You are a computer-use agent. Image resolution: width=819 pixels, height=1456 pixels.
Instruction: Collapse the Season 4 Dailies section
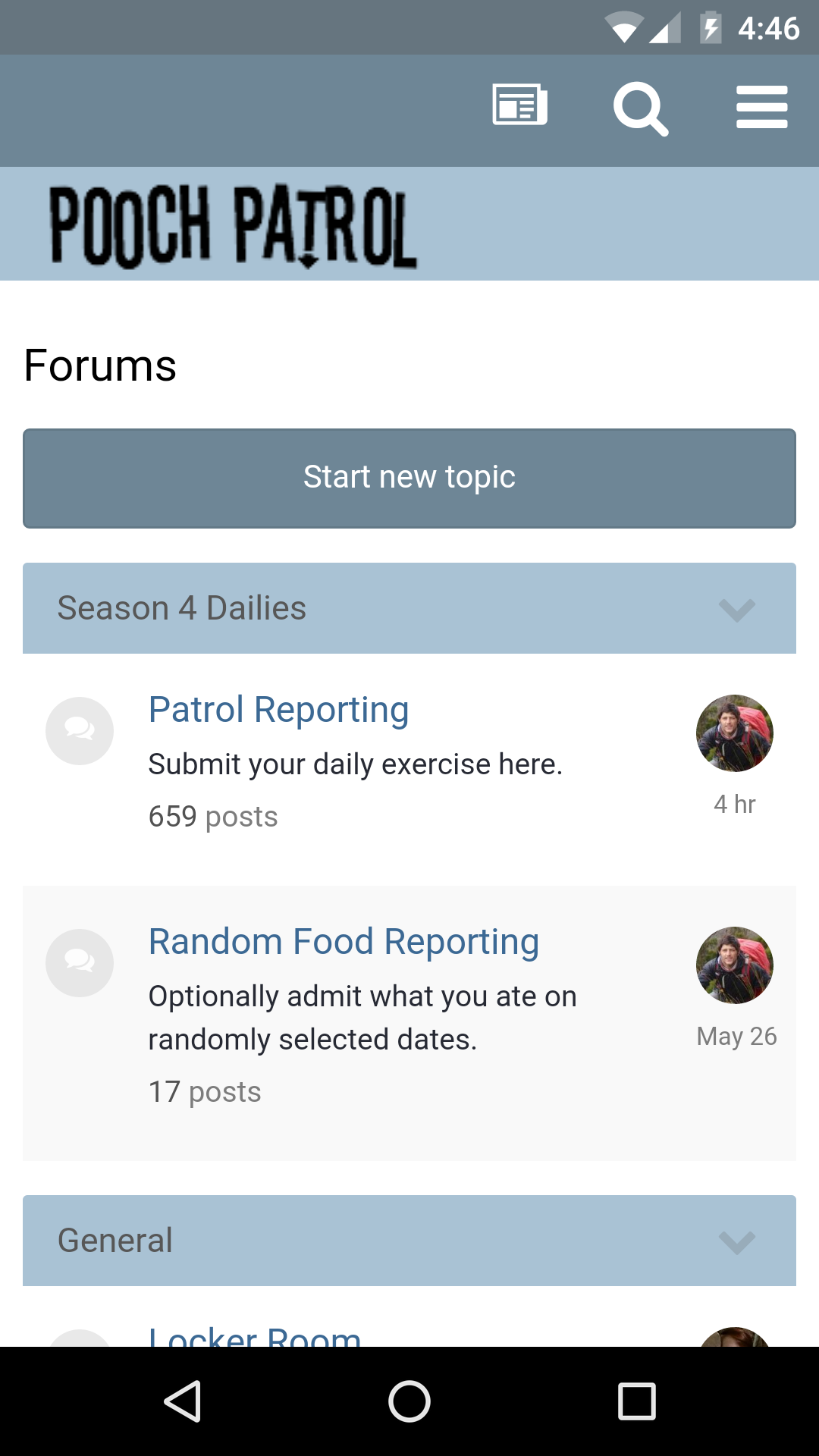[736, 609]
